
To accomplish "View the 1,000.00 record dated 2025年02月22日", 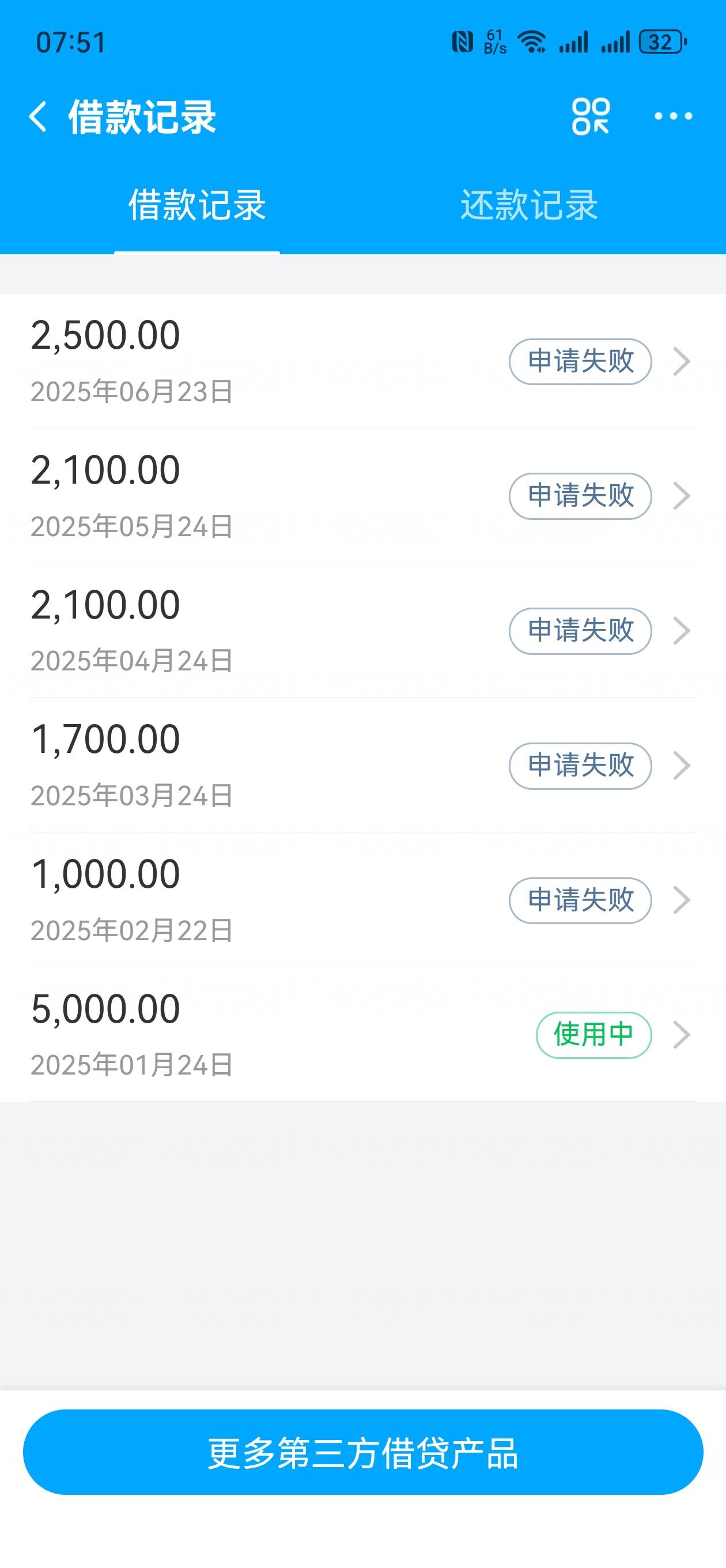I will click(x=362, y=900).
